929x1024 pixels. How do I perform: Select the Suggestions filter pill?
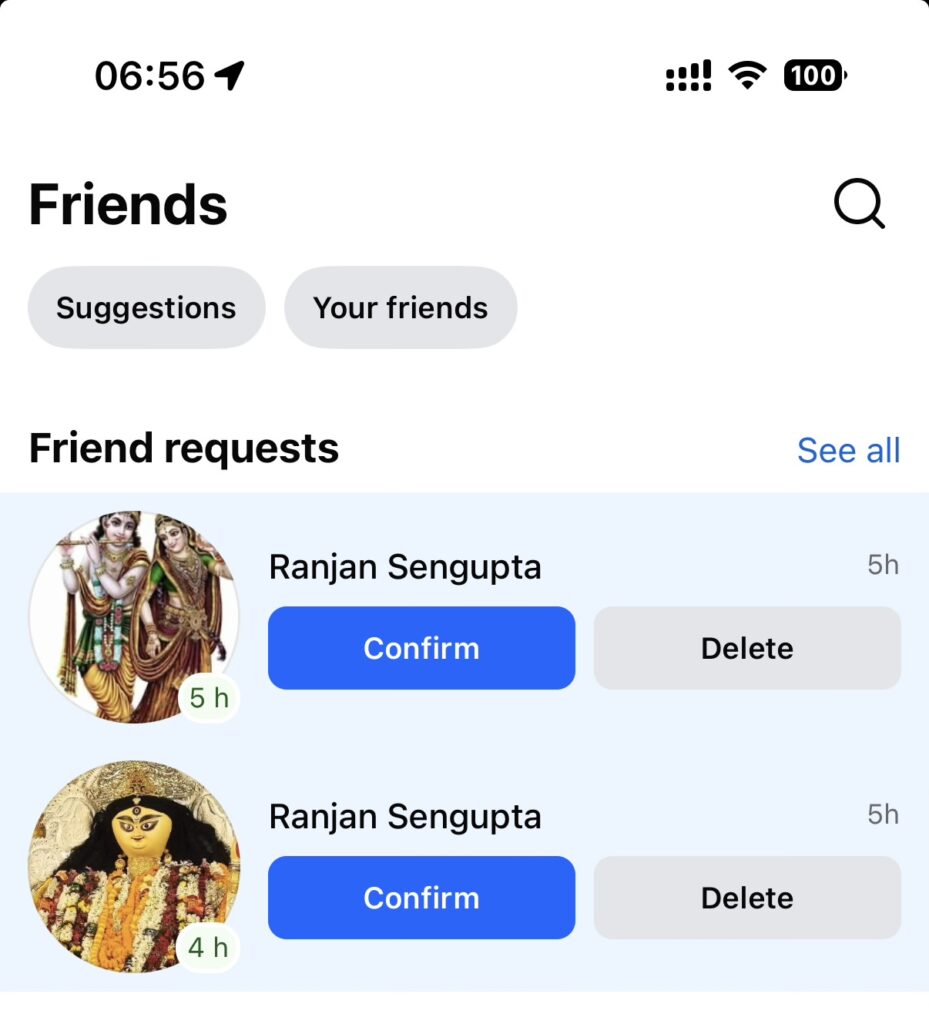(x=146, y=308)
